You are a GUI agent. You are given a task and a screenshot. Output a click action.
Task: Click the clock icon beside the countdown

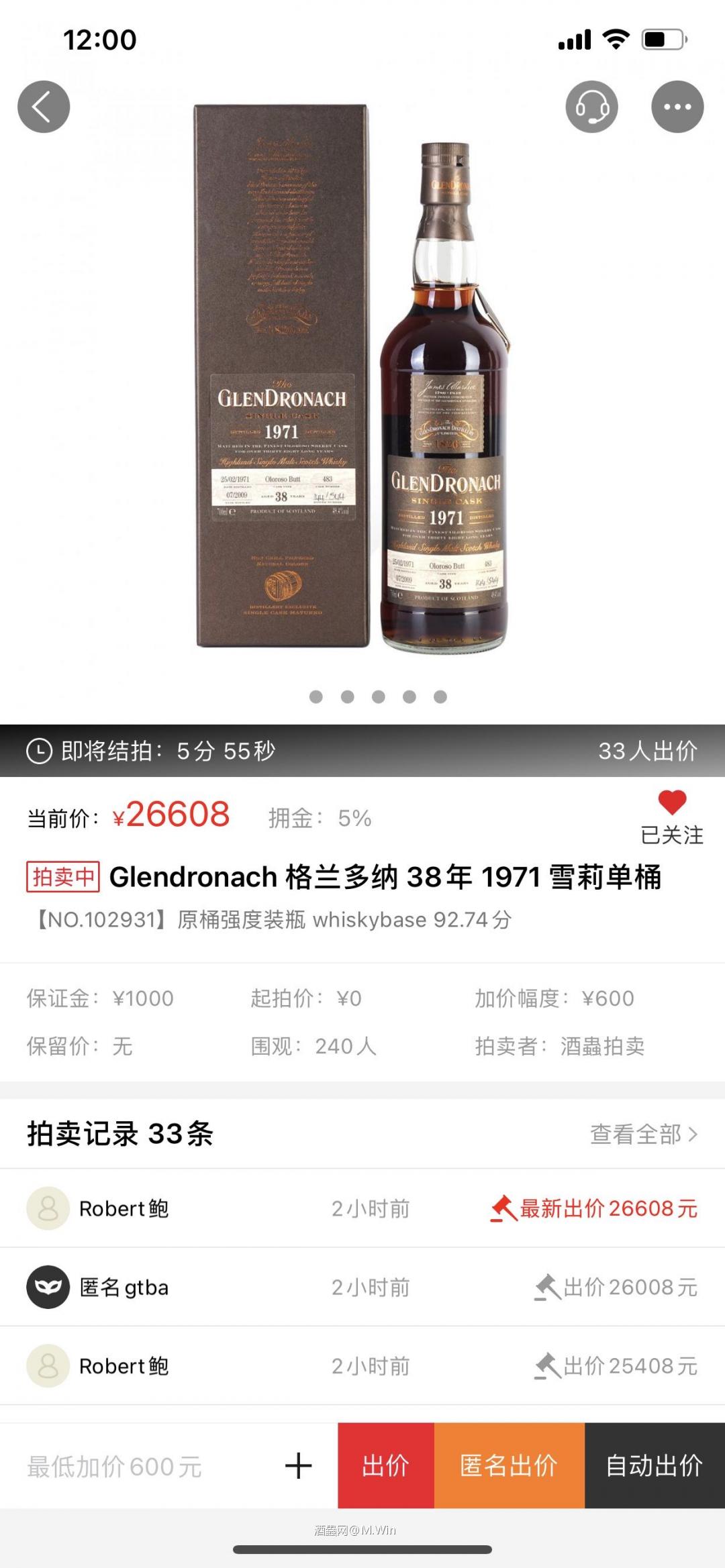click(39, 752)
